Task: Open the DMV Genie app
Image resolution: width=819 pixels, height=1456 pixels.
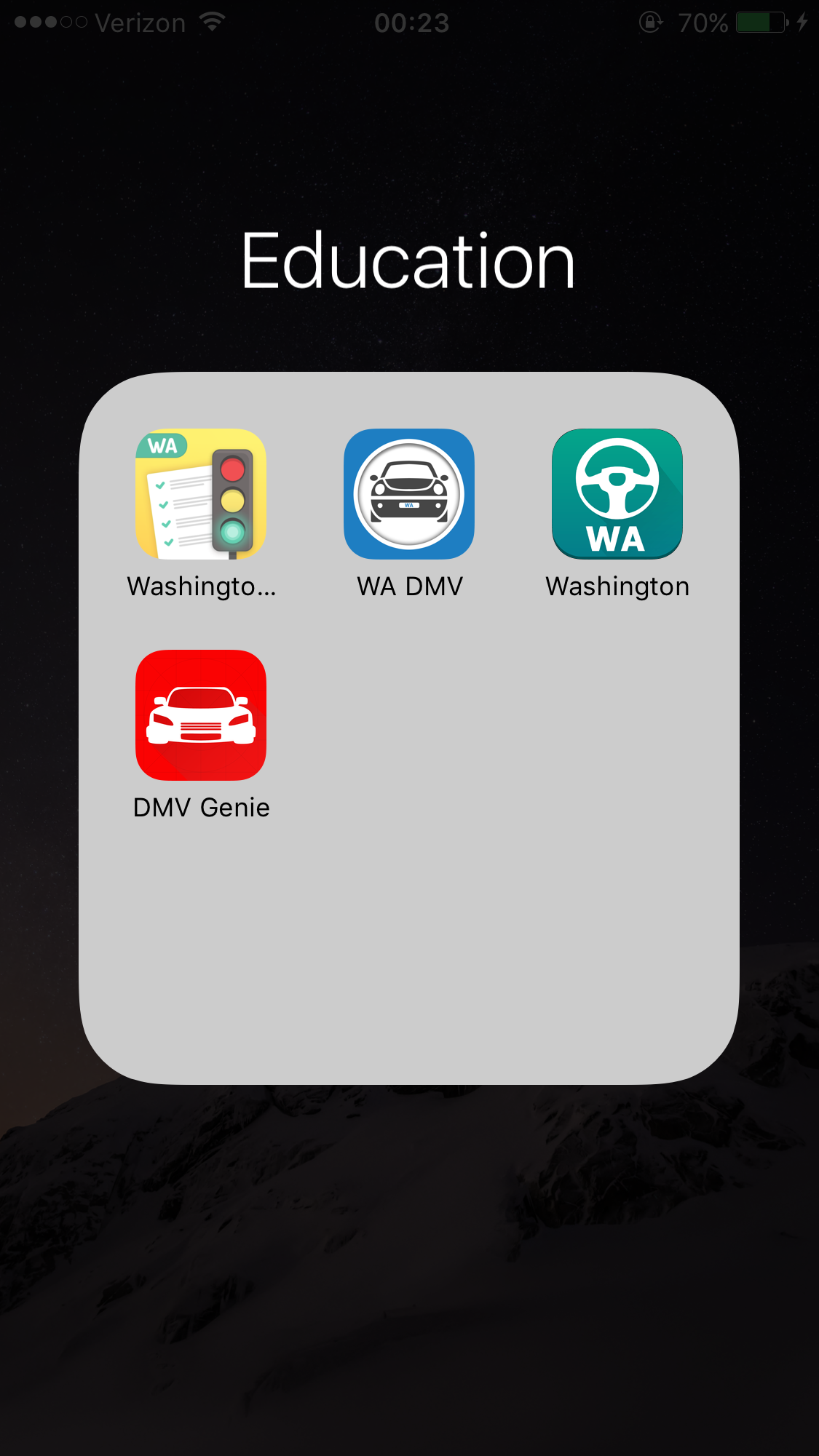Action: [x=201, y=715]
